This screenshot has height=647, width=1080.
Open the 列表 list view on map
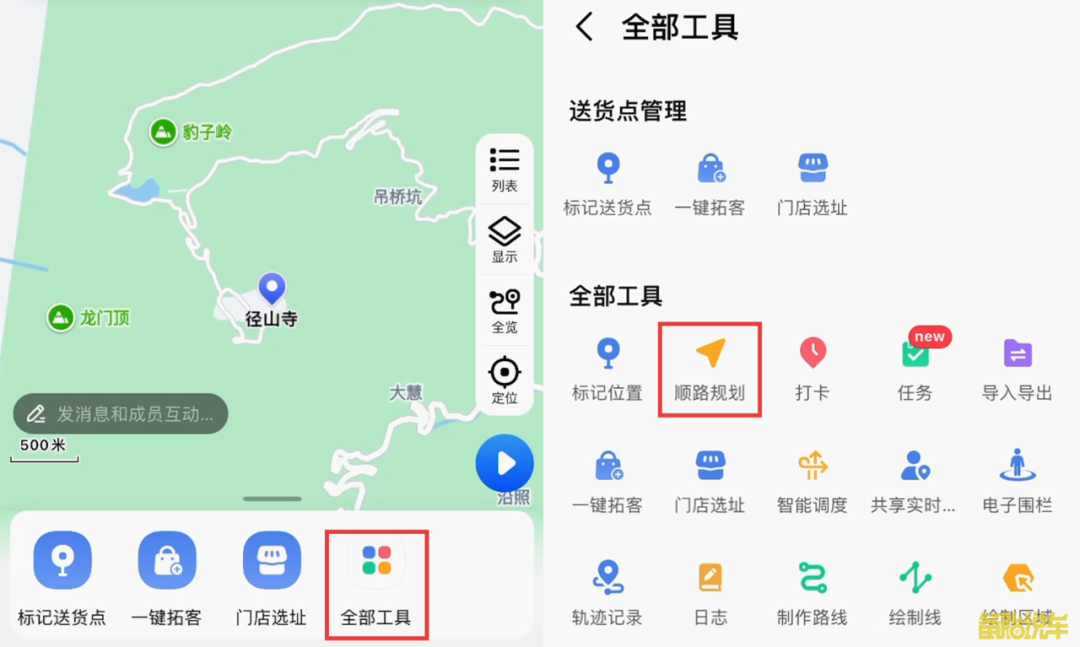(504, 169)
